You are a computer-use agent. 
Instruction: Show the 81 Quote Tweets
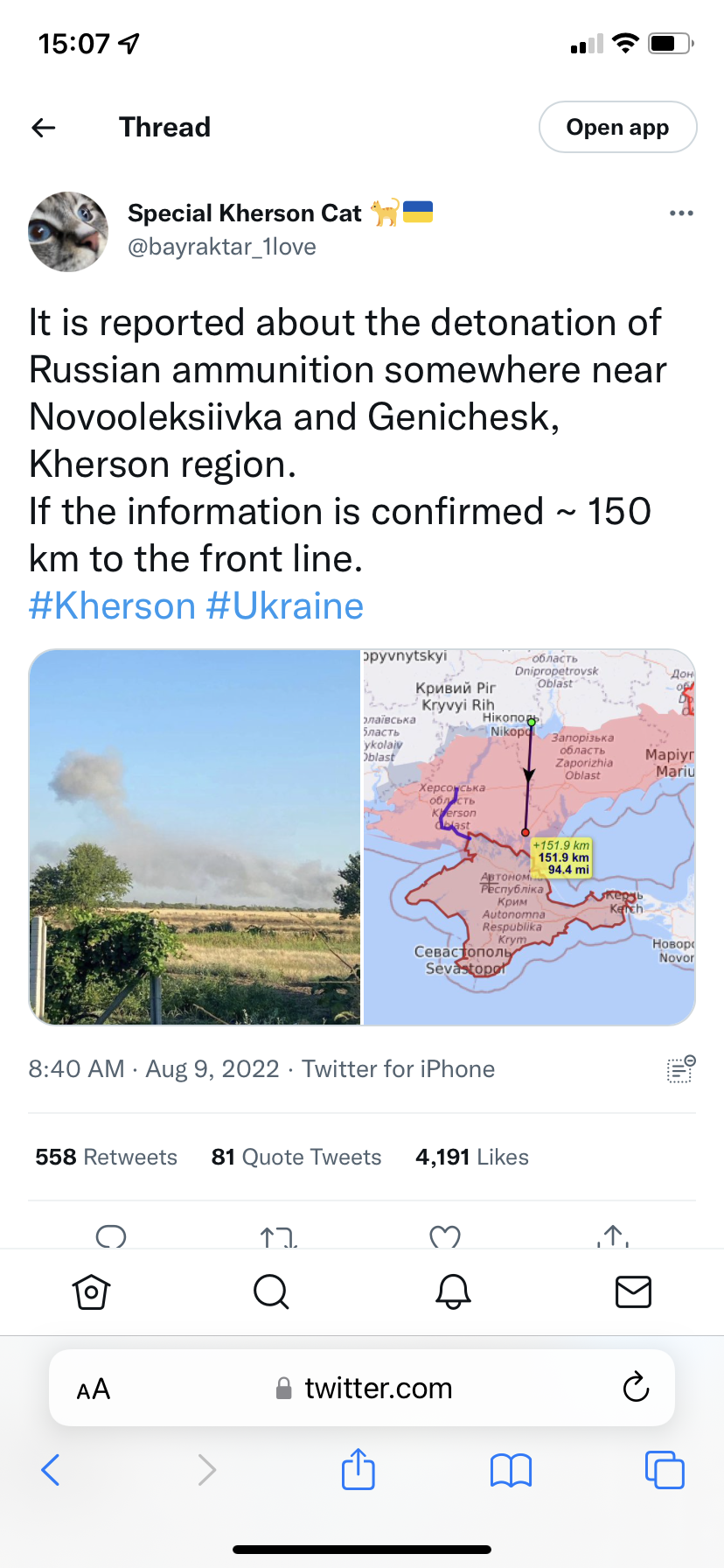point(296,1157)
